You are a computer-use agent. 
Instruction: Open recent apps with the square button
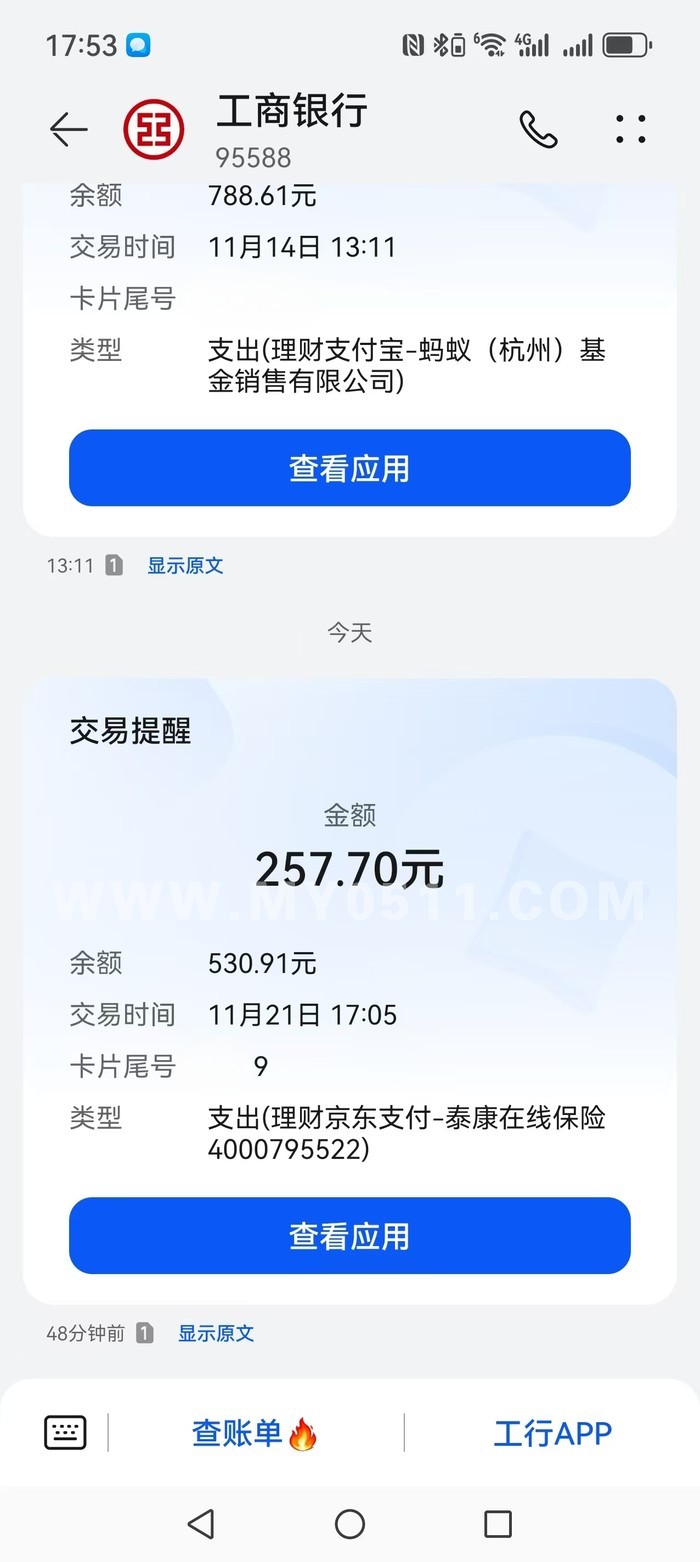point(498,1523)
